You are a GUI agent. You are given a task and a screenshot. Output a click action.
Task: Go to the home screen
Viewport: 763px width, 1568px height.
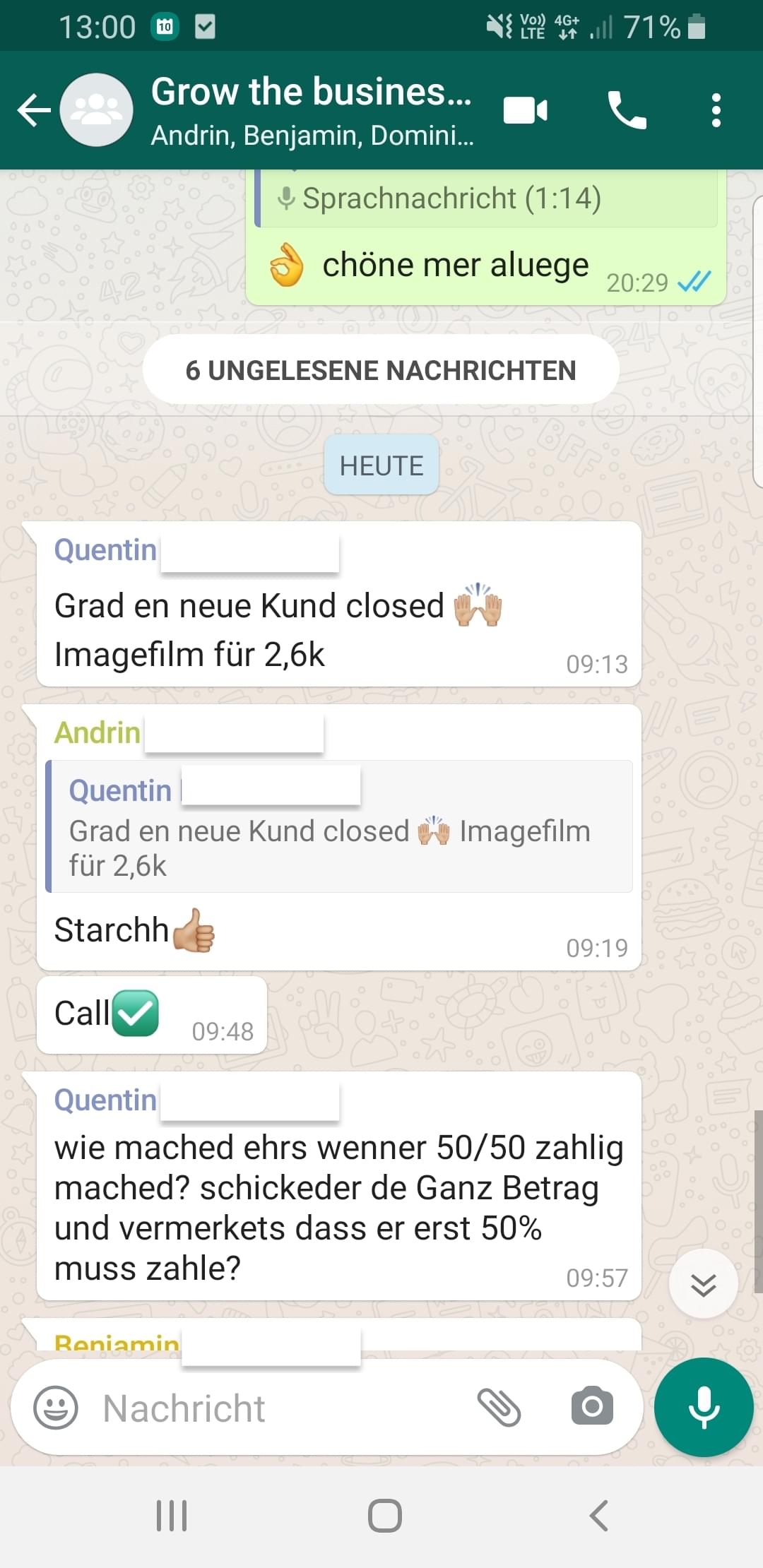click(385, 1516)
